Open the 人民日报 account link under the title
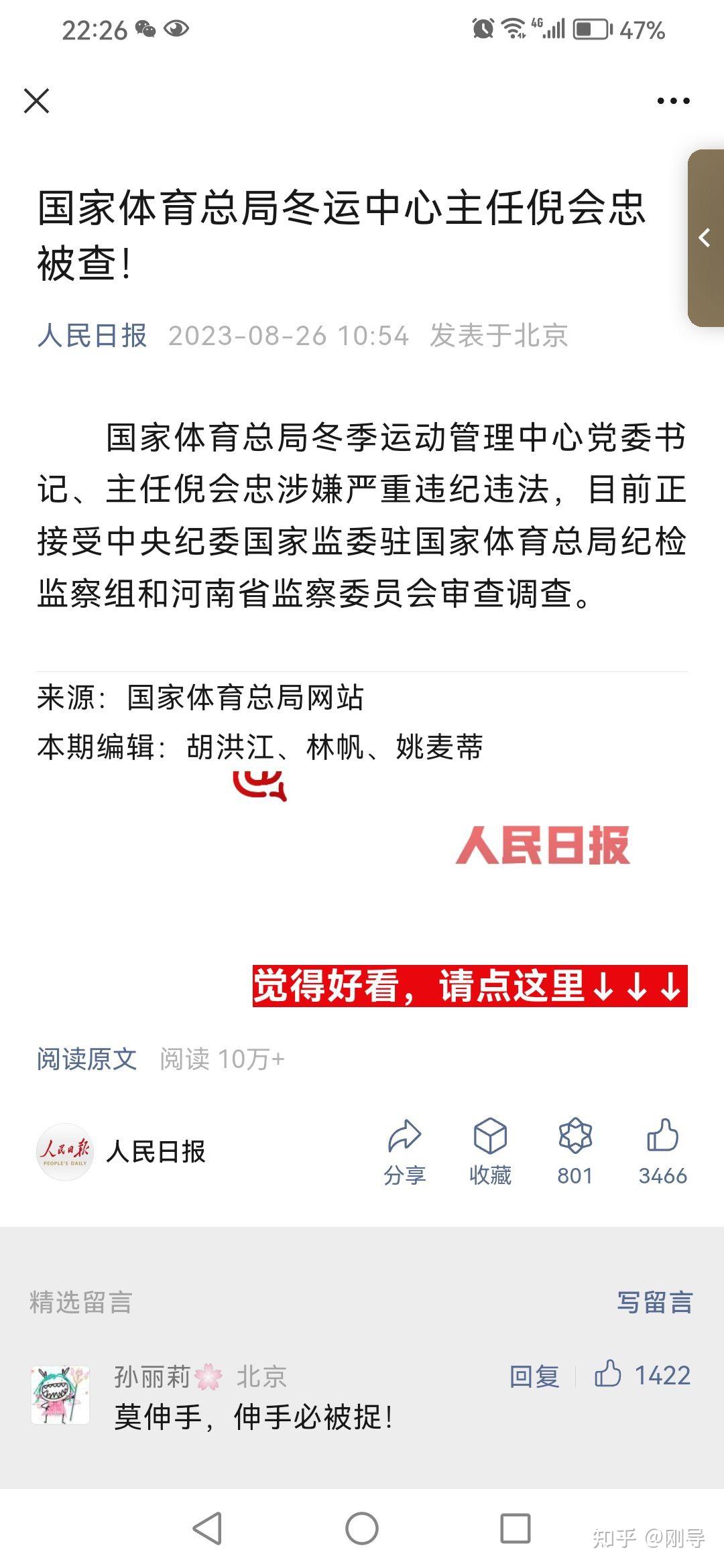 (x=92, y=336)
